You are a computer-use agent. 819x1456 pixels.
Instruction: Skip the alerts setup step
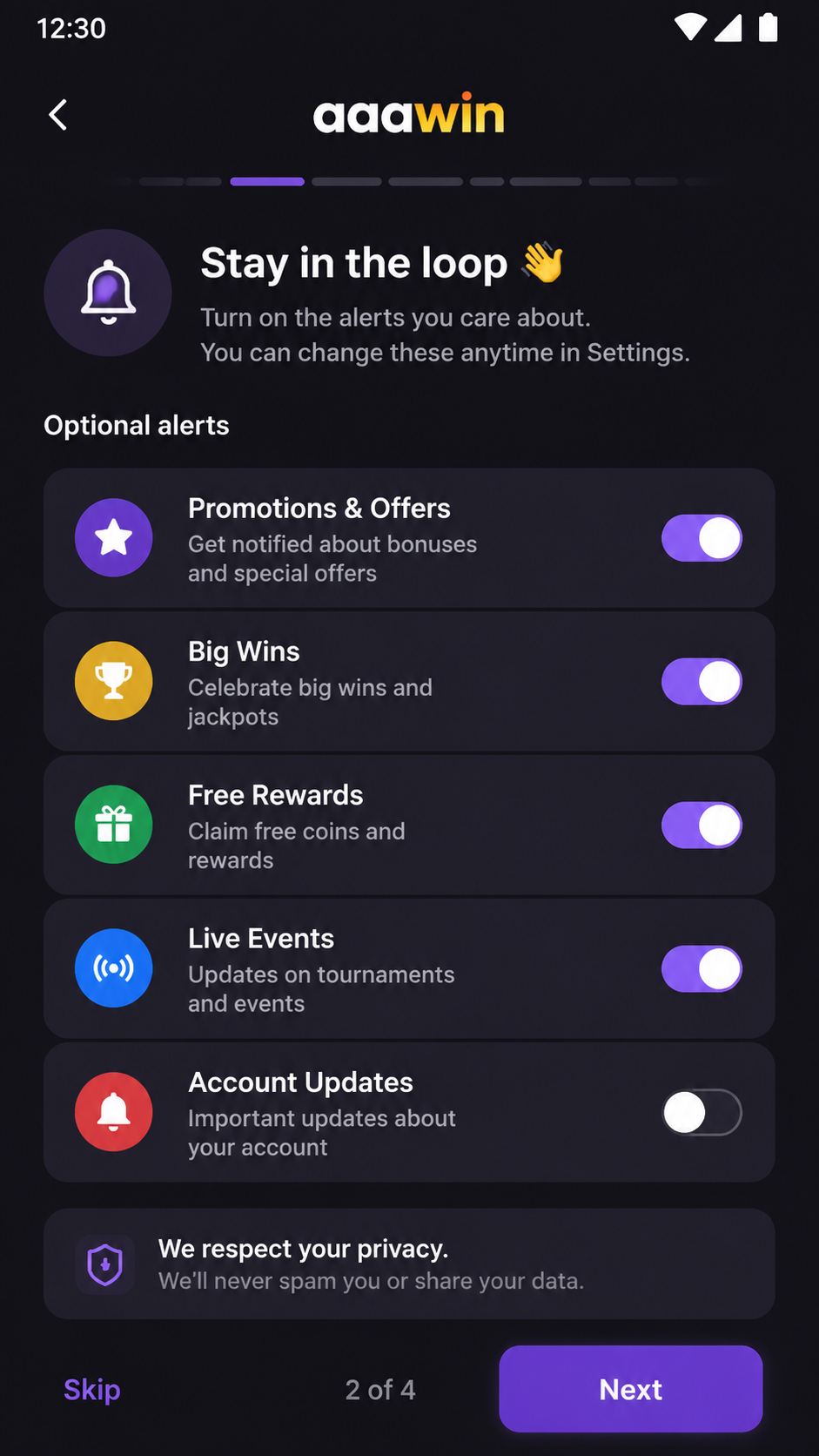(92, 1389)
